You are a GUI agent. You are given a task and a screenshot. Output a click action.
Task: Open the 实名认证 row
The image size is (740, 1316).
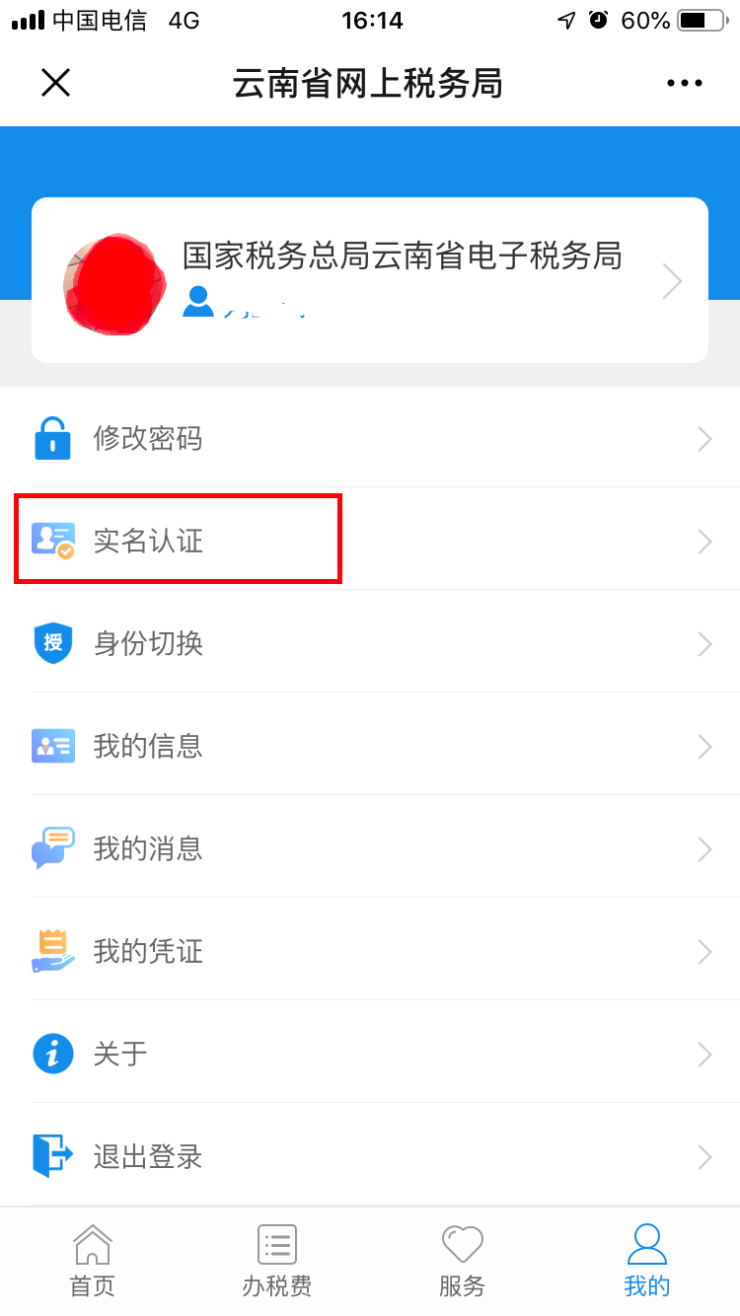point(370,541)
